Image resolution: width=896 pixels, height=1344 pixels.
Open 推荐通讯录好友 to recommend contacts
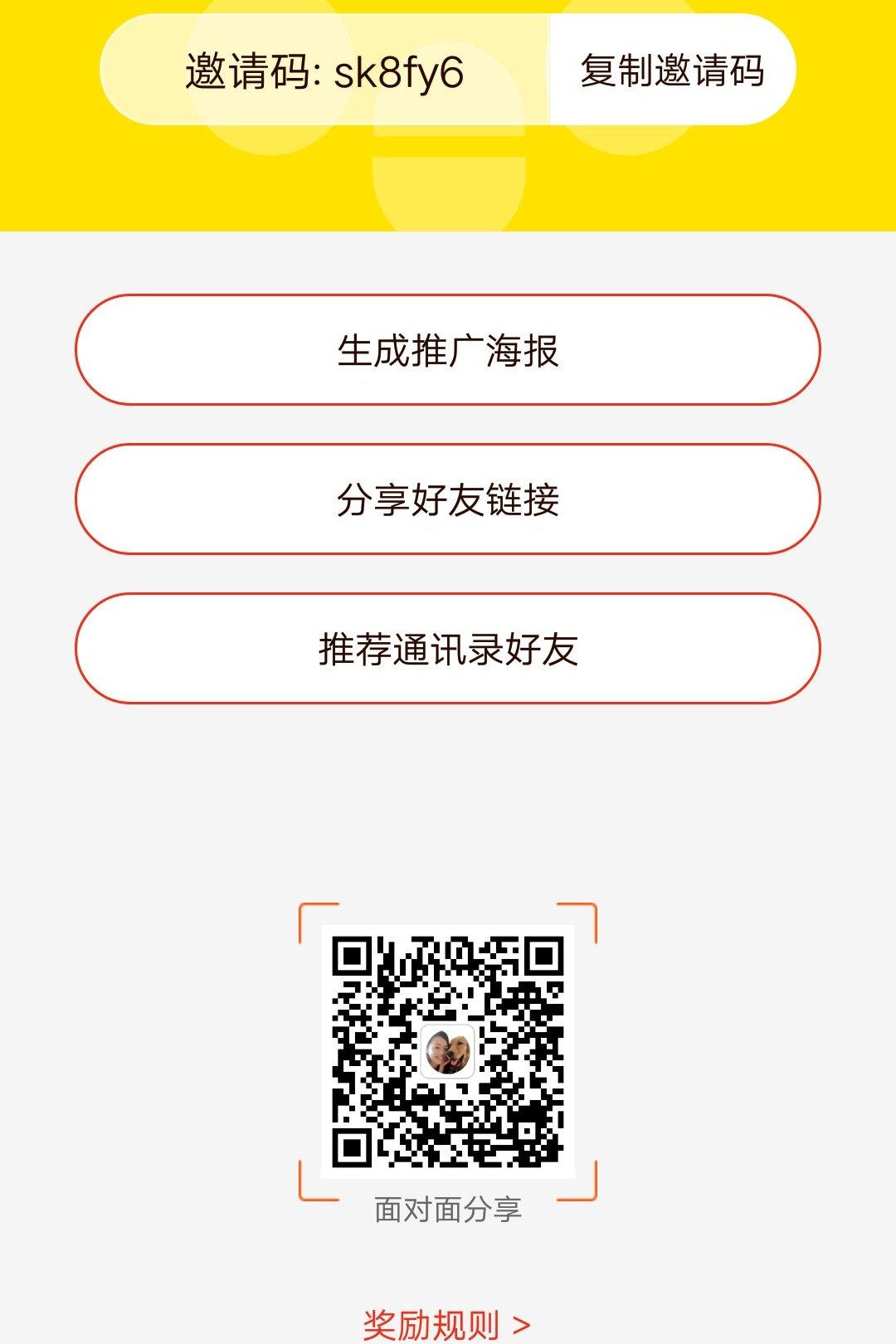click(x=448, y=649)
